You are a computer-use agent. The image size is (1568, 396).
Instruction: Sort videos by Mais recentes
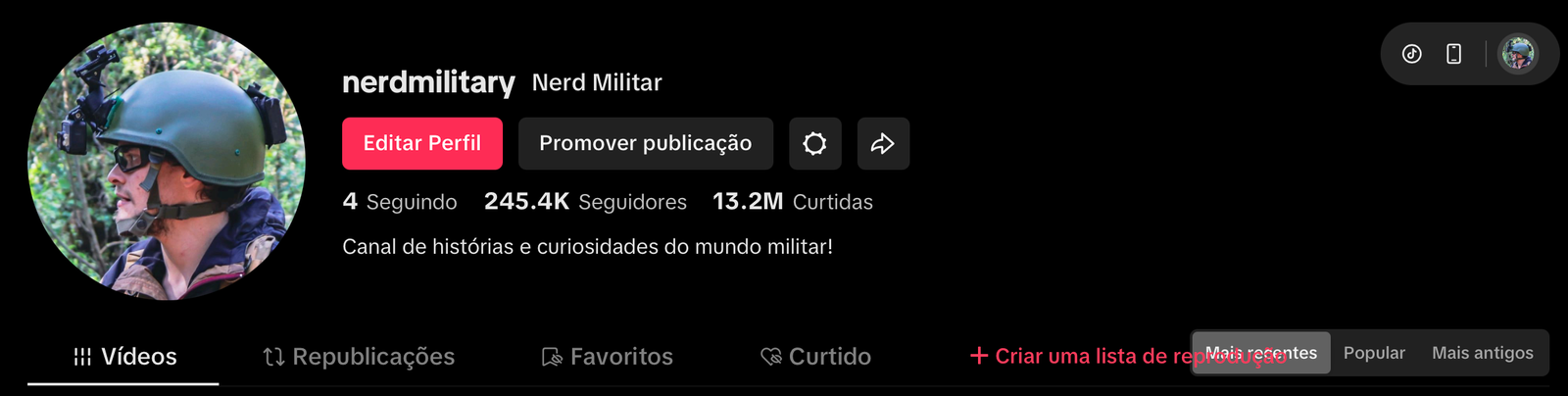(x=1261, y=353)
